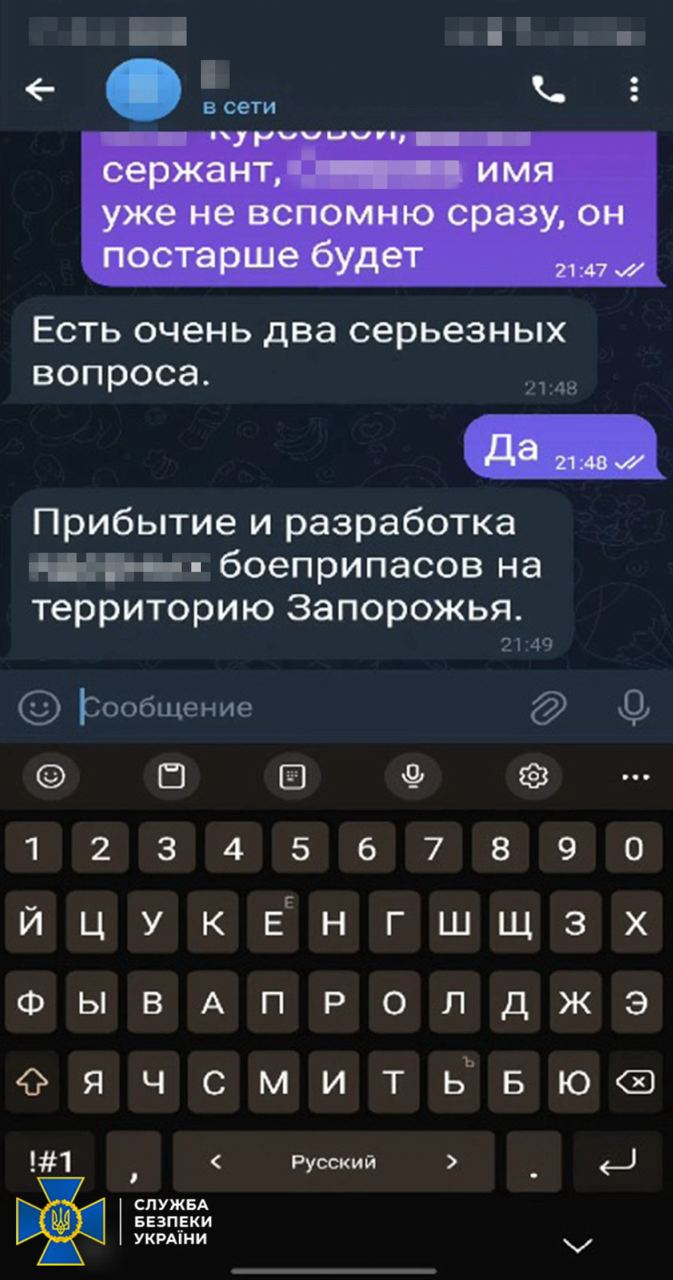The width and height of the screenshot is (673, 1280).
Task: Open keyboard voice input
Action: [412, 775]
